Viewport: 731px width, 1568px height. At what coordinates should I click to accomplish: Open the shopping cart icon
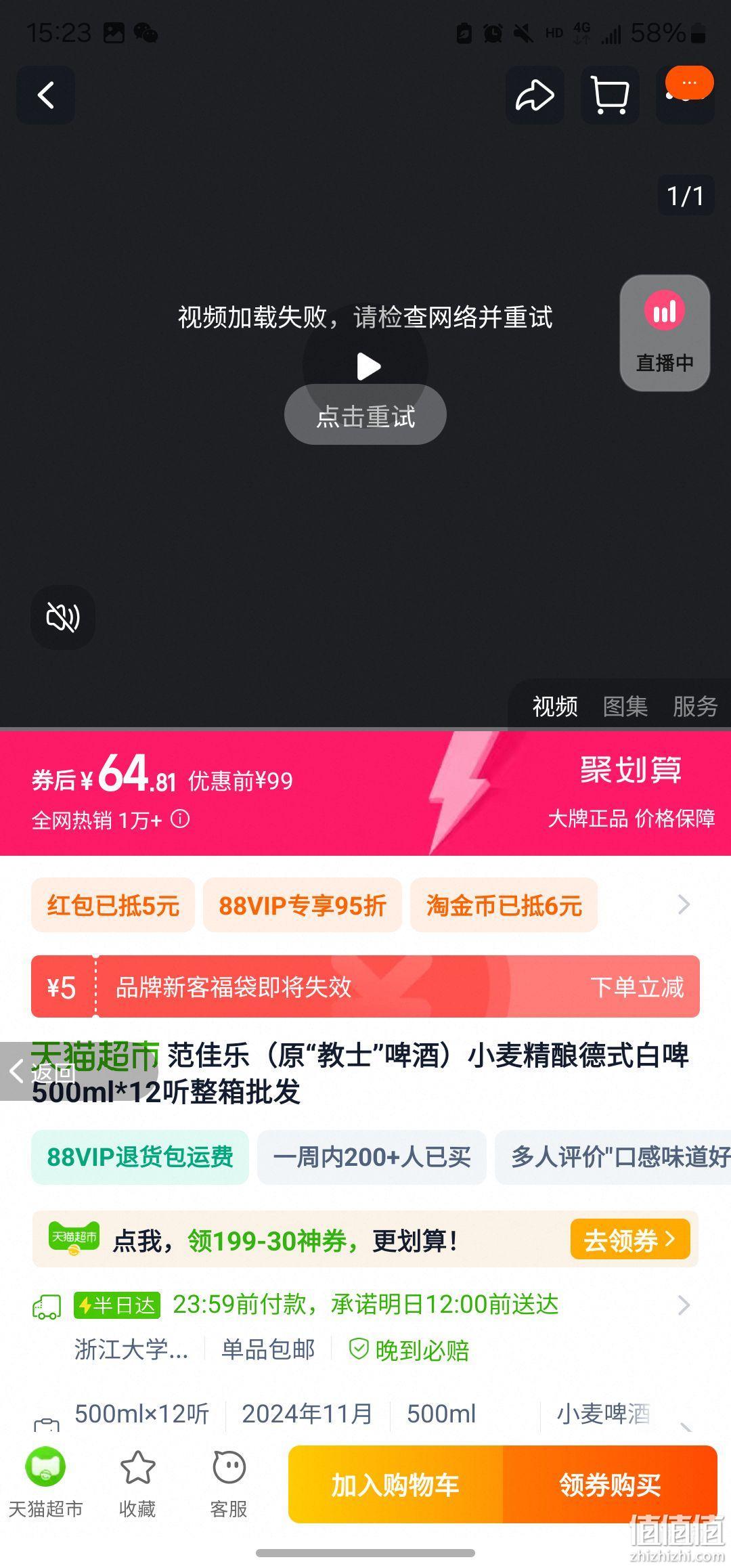tap(610, 95)
